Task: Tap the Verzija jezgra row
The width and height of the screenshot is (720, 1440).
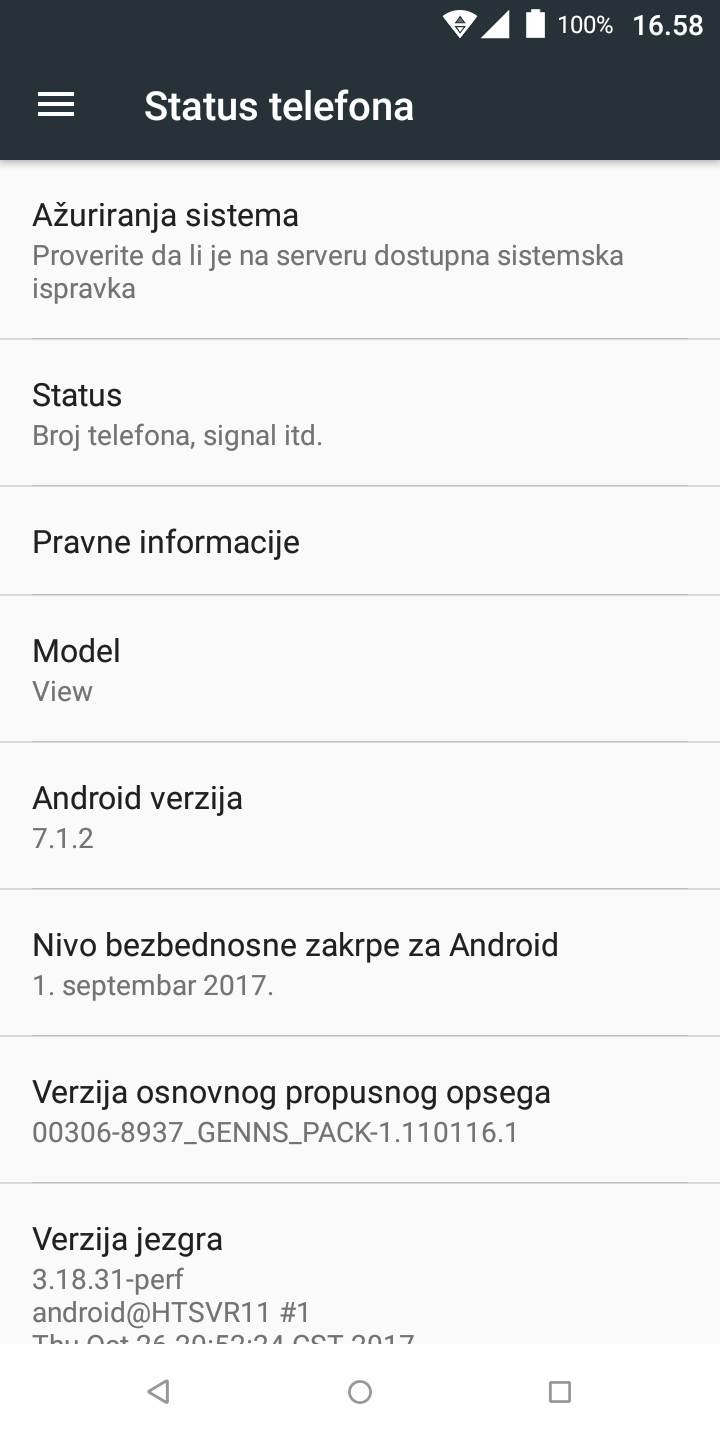Action: (360, 1270)
